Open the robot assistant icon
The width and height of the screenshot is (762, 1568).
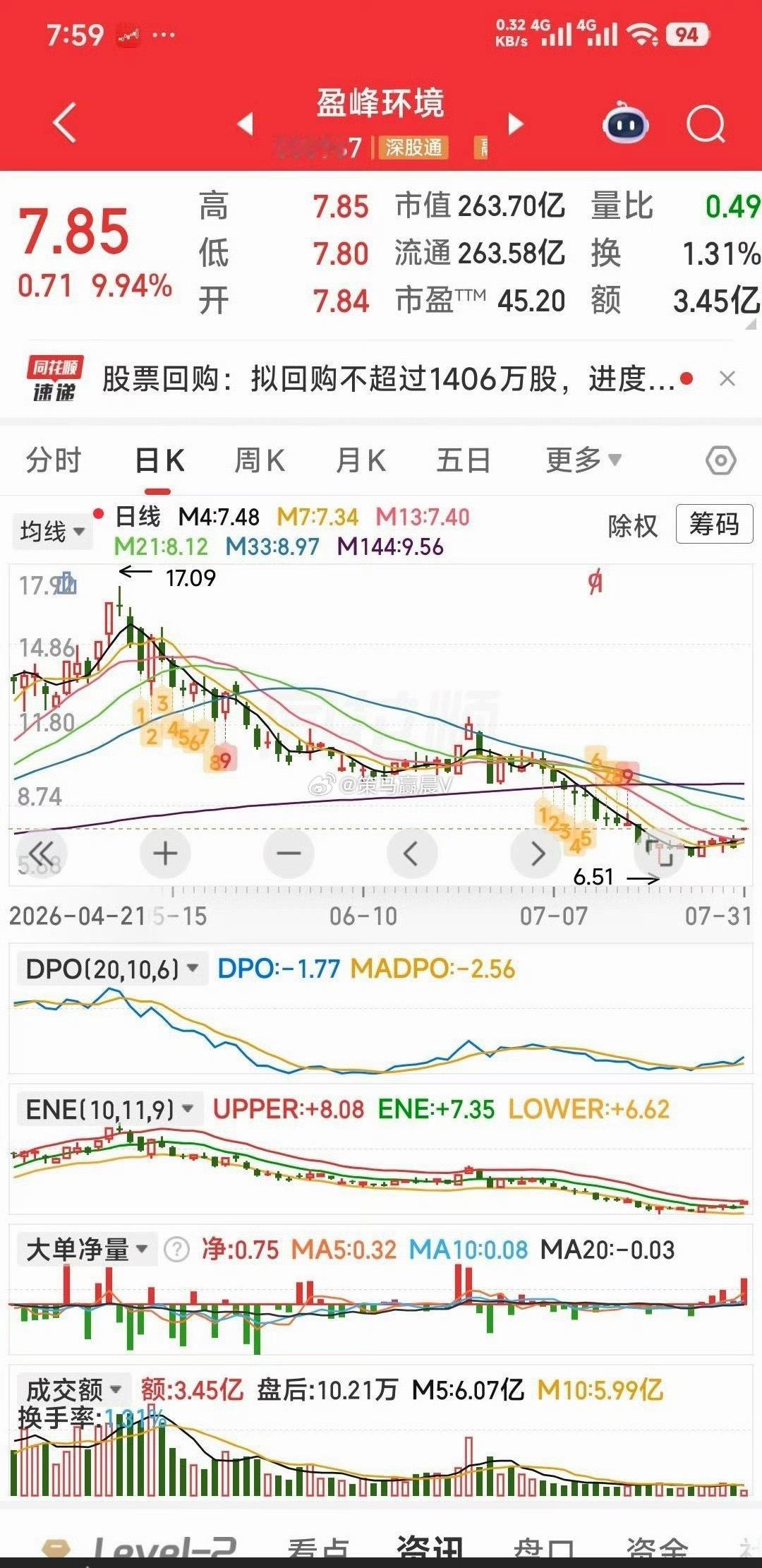[626, 124]
